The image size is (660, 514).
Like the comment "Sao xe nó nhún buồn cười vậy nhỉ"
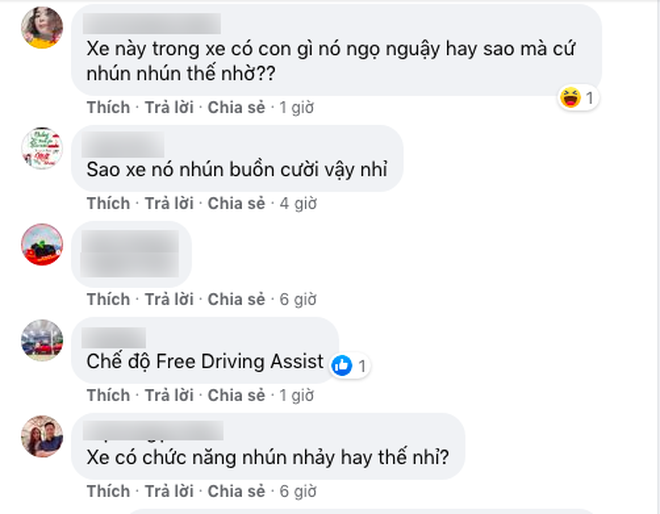pos(108,203)
